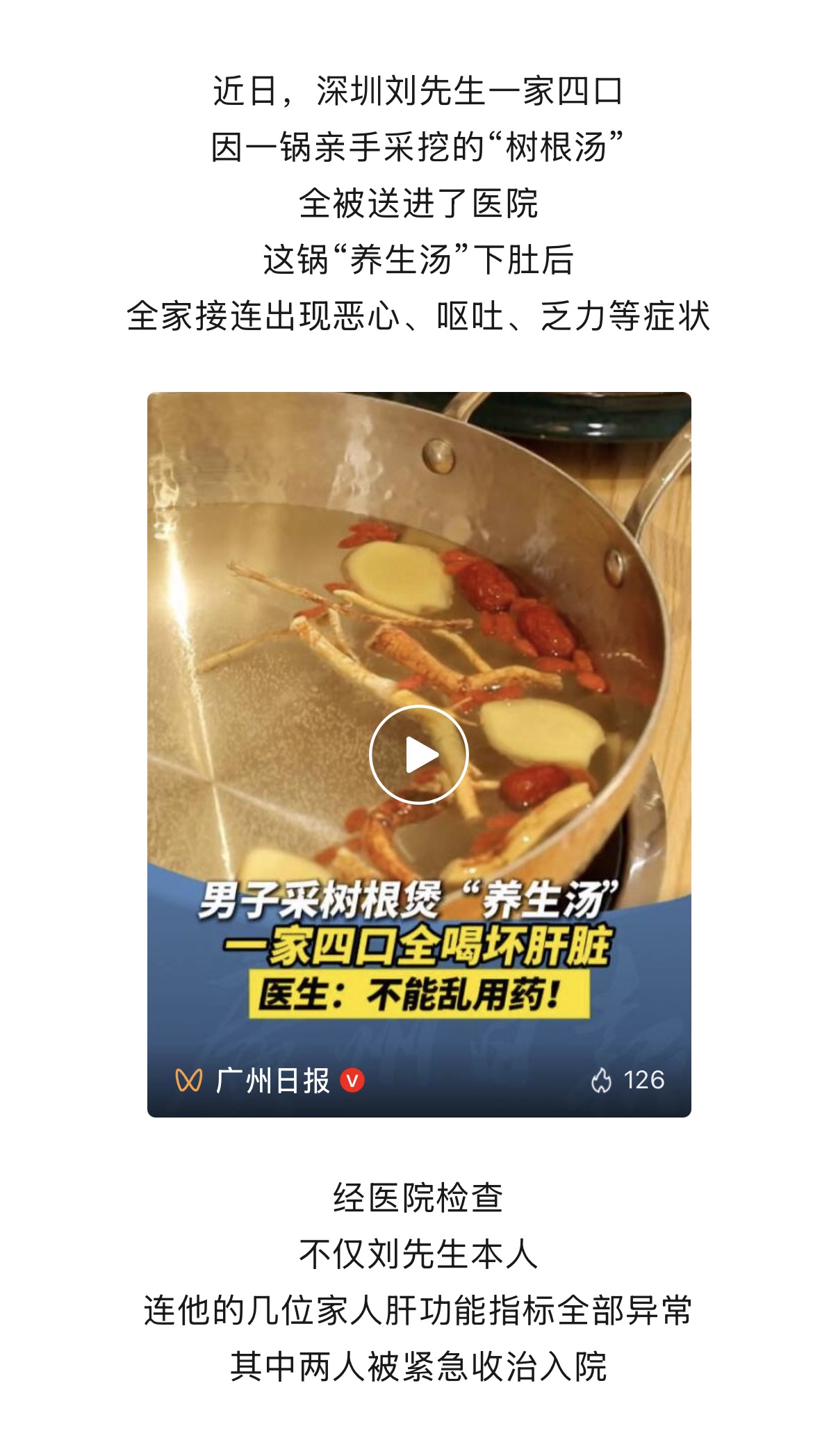Open the 广州日报 channel account

(x=272, y=1081)
